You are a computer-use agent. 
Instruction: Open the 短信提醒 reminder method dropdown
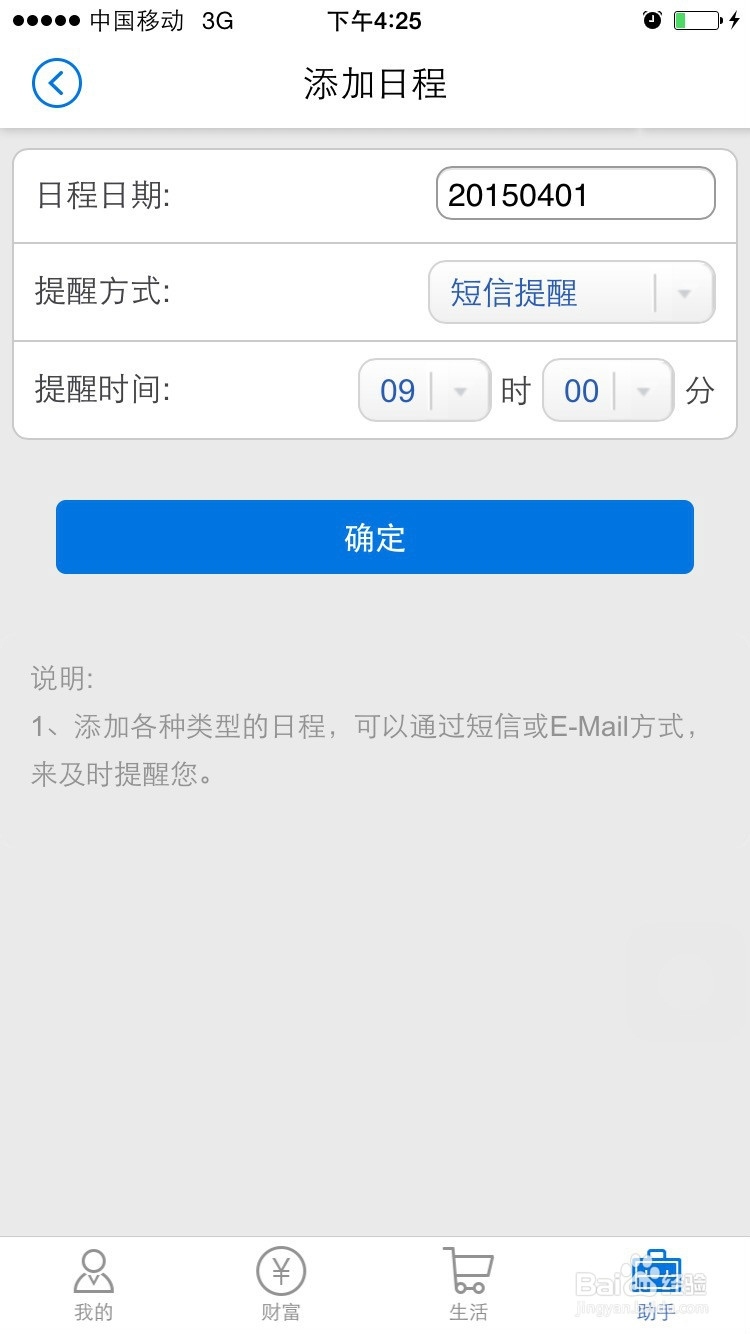[571, 292]
